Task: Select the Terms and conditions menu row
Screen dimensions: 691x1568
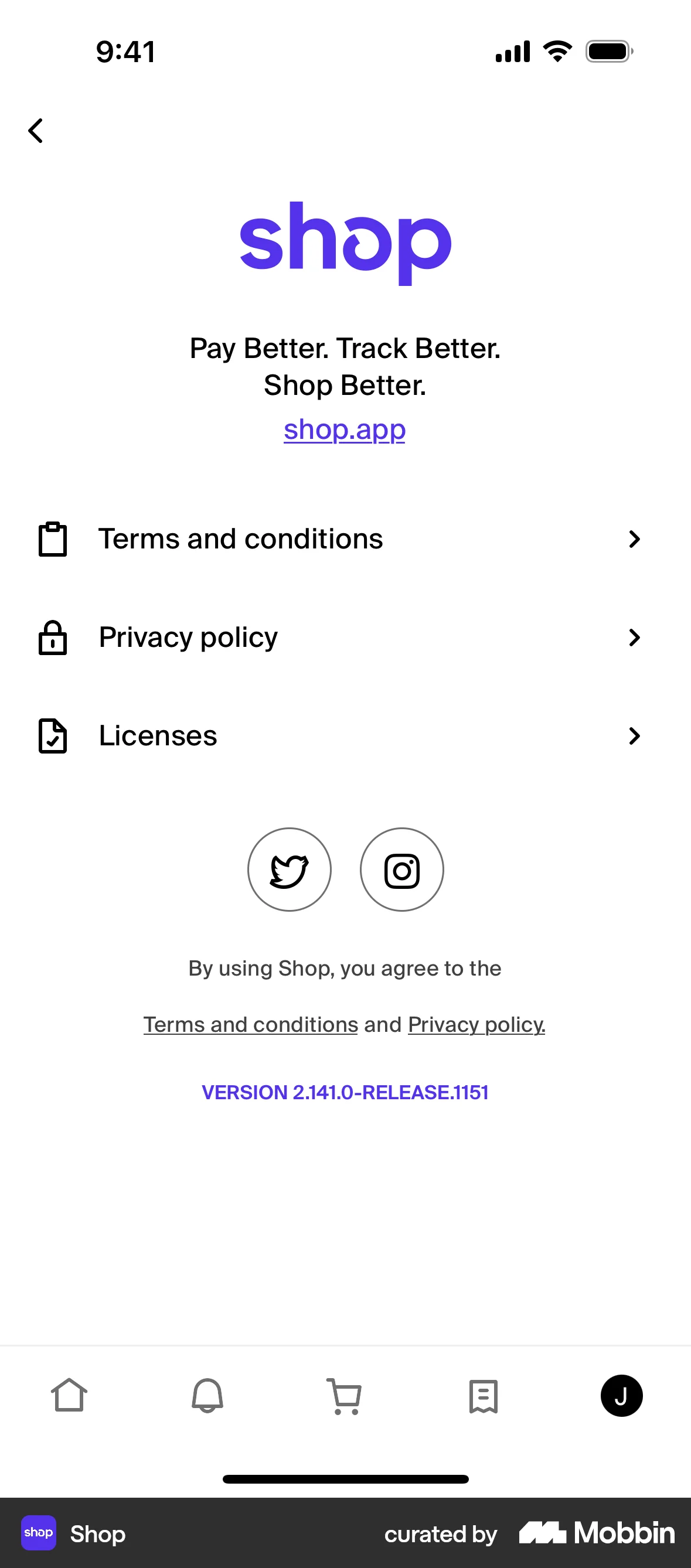Action: click(241, 538)
